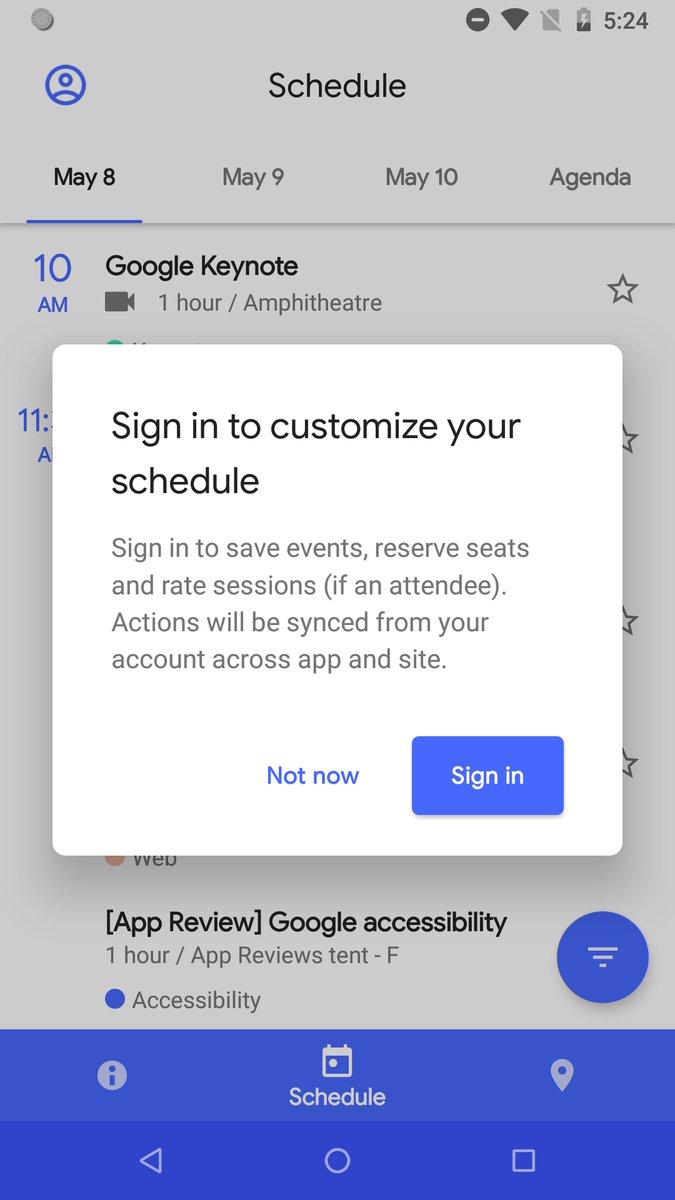Open the Map location tab
The image size is (675, 1200).
562,1075
